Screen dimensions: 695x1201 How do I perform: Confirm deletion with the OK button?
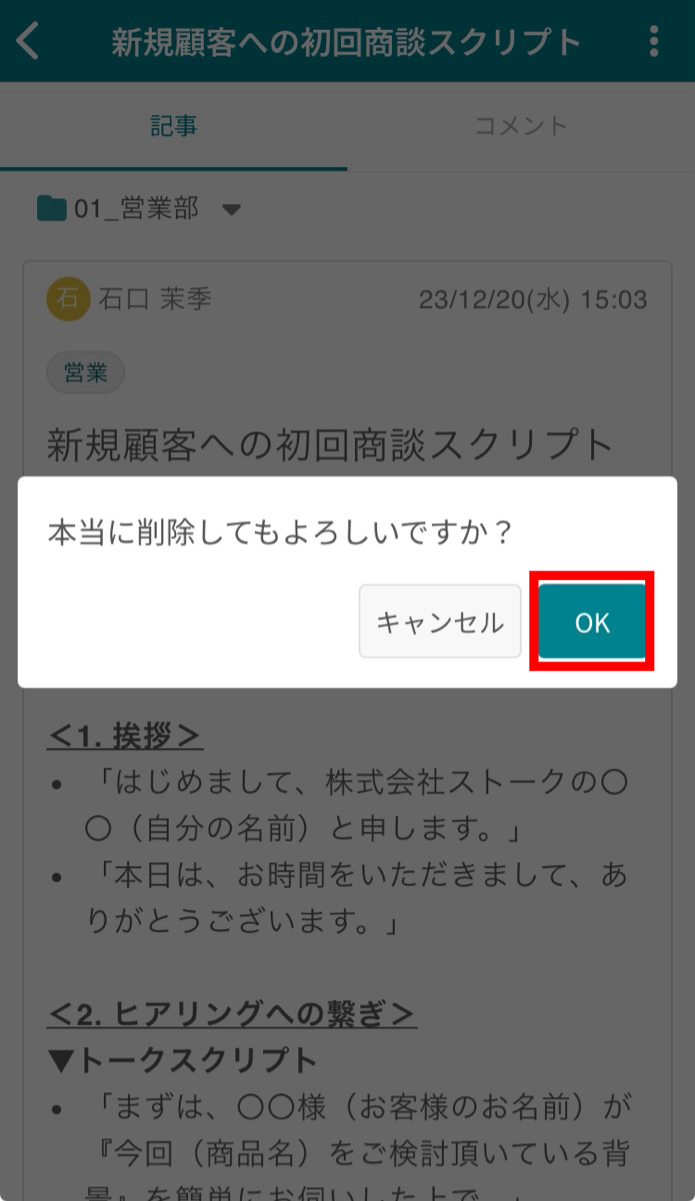[x=592, y=622]
